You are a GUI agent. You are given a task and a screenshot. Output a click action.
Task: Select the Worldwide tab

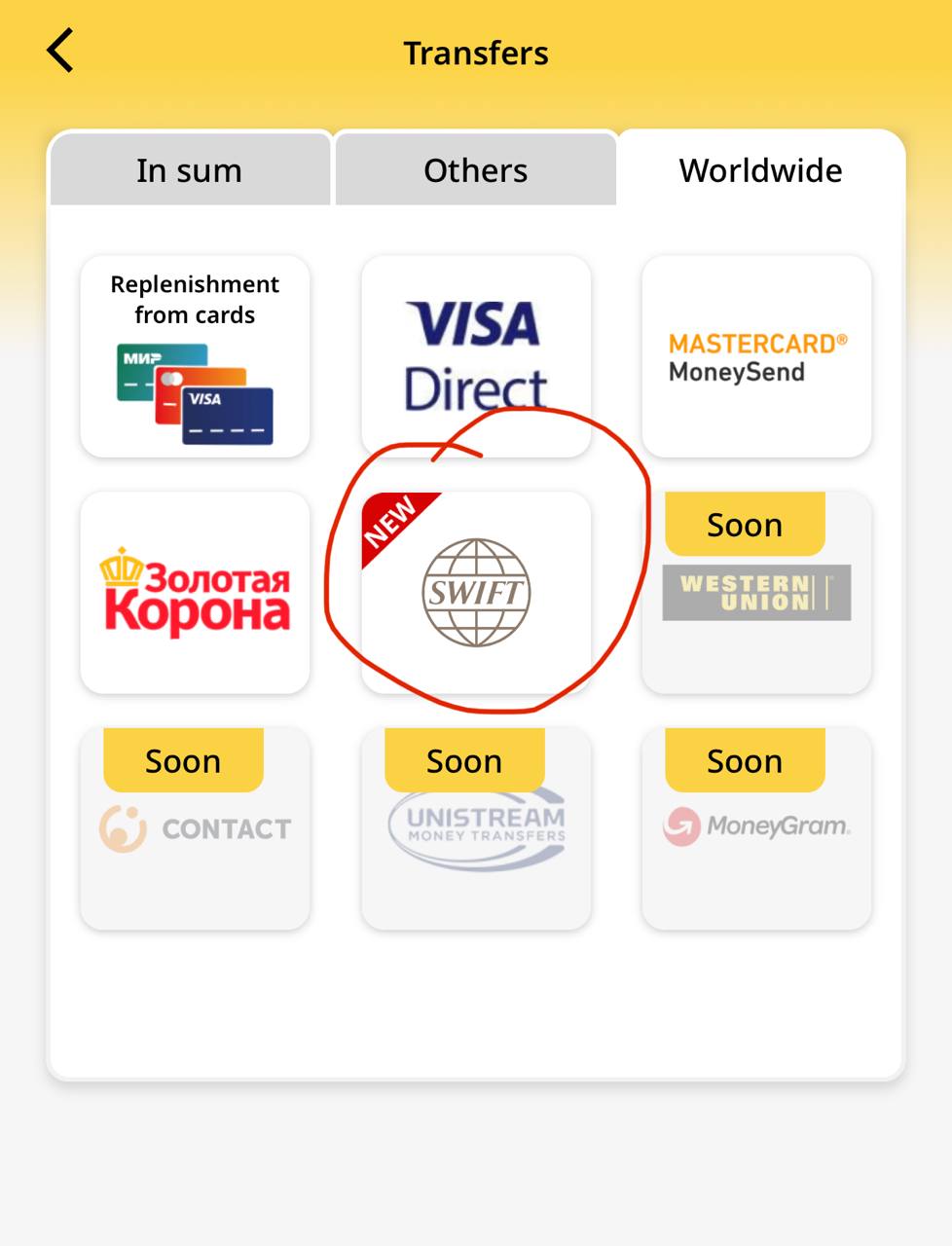pos(760,170)
